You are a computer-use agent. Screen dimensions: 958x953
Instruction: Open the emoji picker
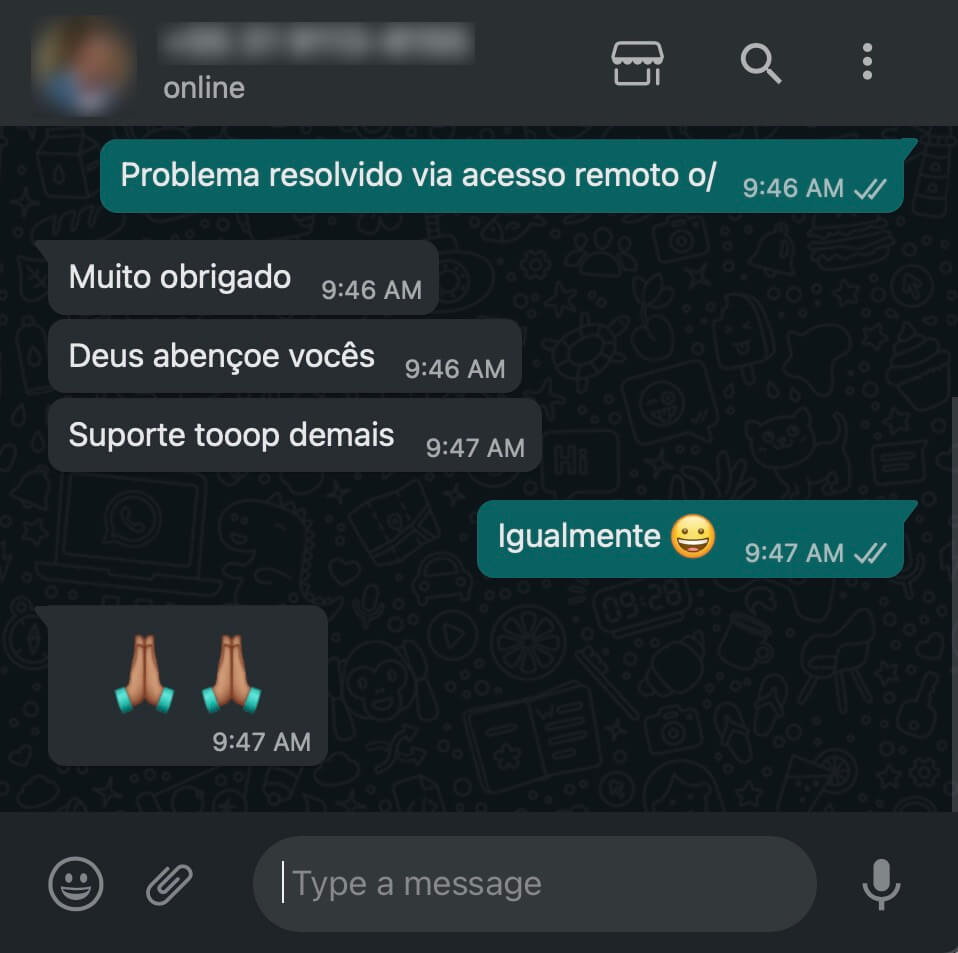tap(76, 883)
